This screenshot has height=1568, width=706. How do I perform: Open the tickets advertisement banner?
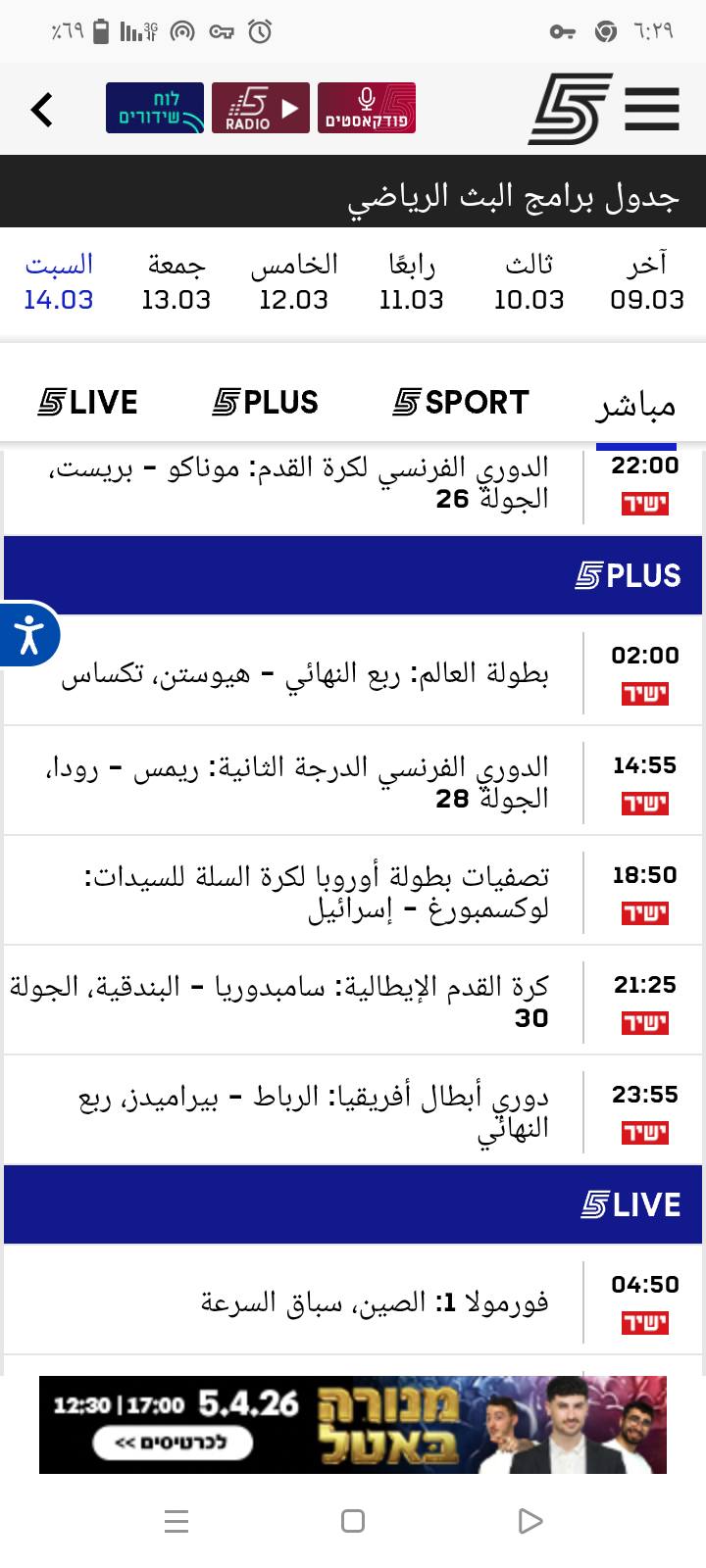click(x=353, y=1424)
